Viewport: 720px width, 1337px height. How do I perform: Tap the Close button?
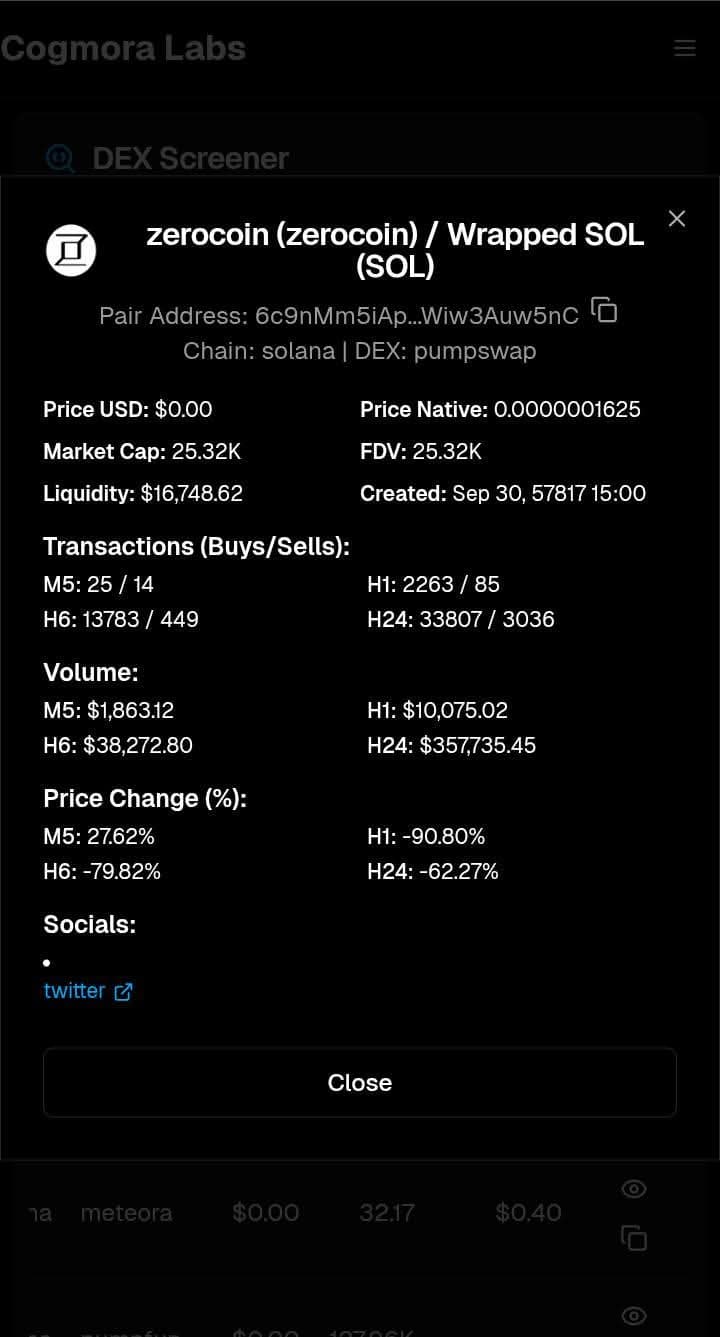359,1082
